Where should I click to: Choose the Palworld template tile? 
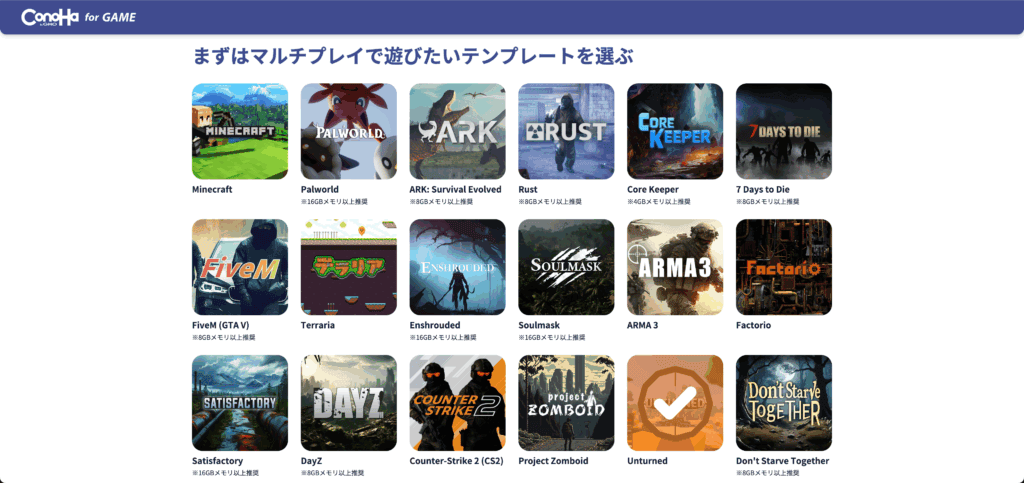(348, 131)
